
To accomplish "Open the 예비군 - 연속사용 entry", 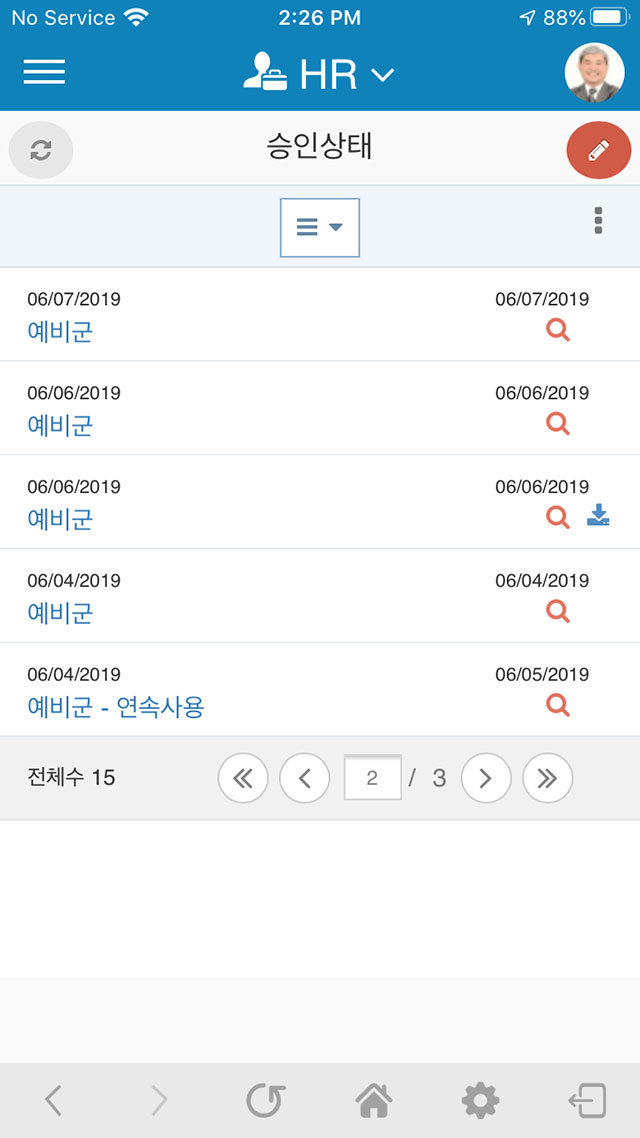I will pos(116,706).
